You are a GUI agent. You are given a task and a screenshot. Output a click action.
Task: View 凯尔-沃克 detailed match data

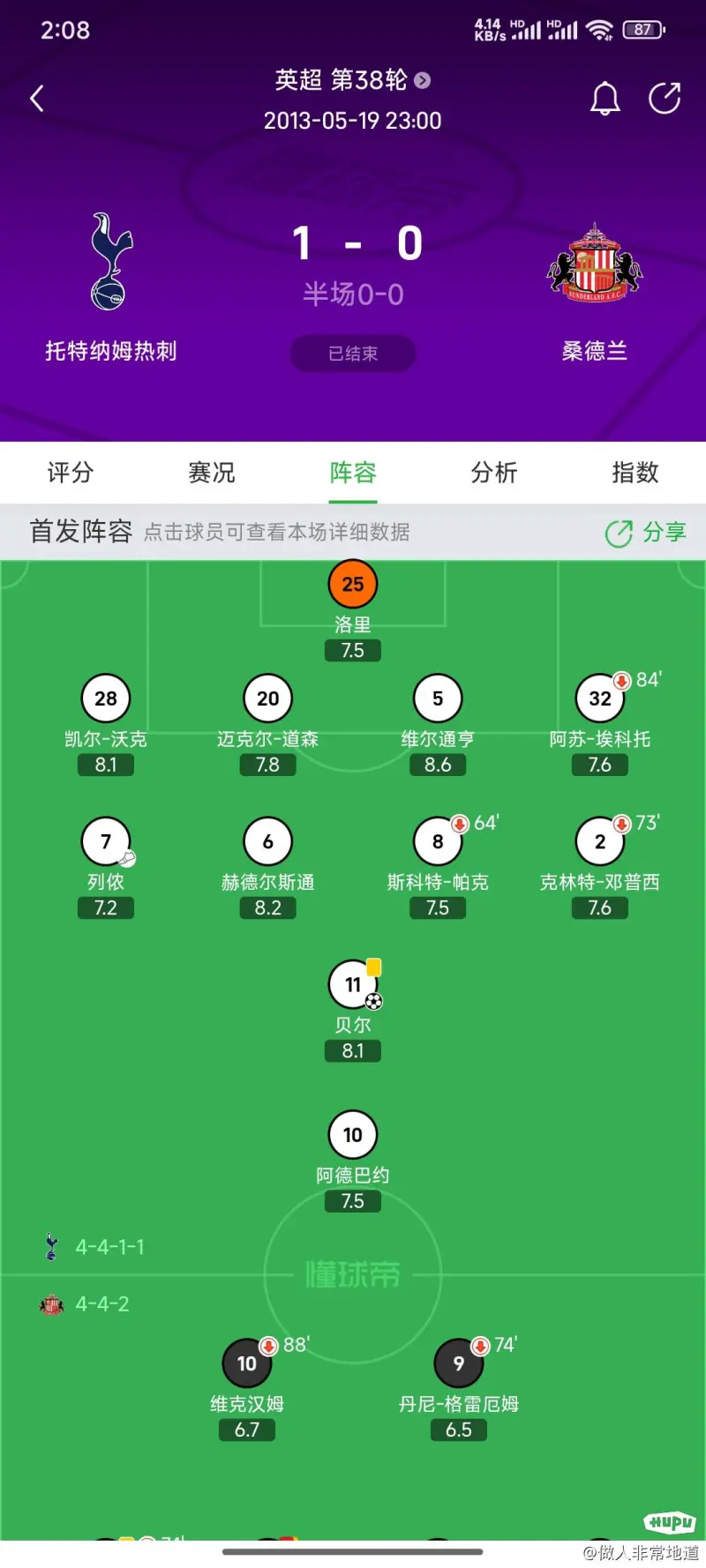tap(106, 725)
